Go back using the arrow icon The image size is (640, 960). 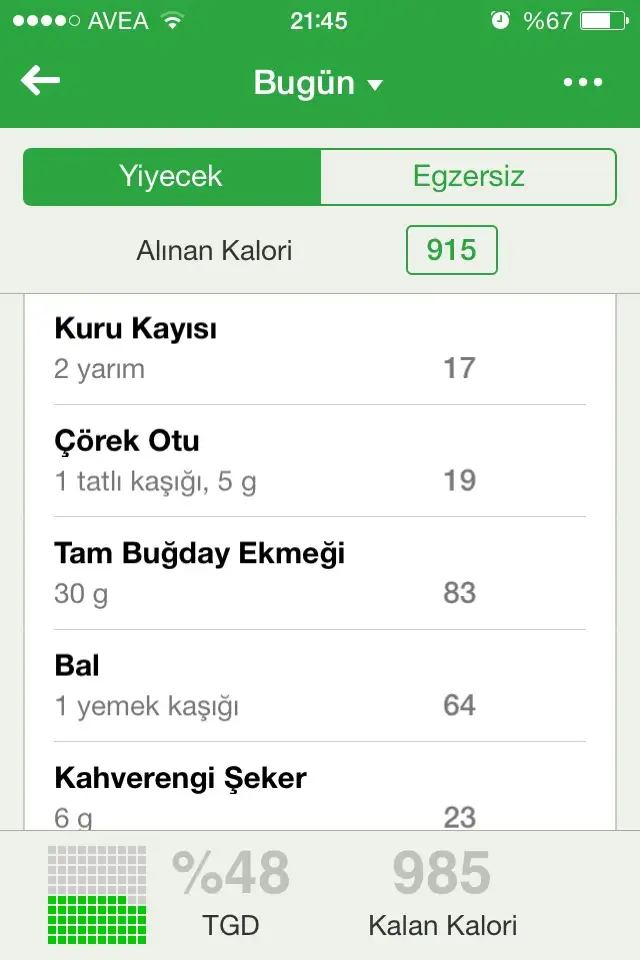pos(41,81)
